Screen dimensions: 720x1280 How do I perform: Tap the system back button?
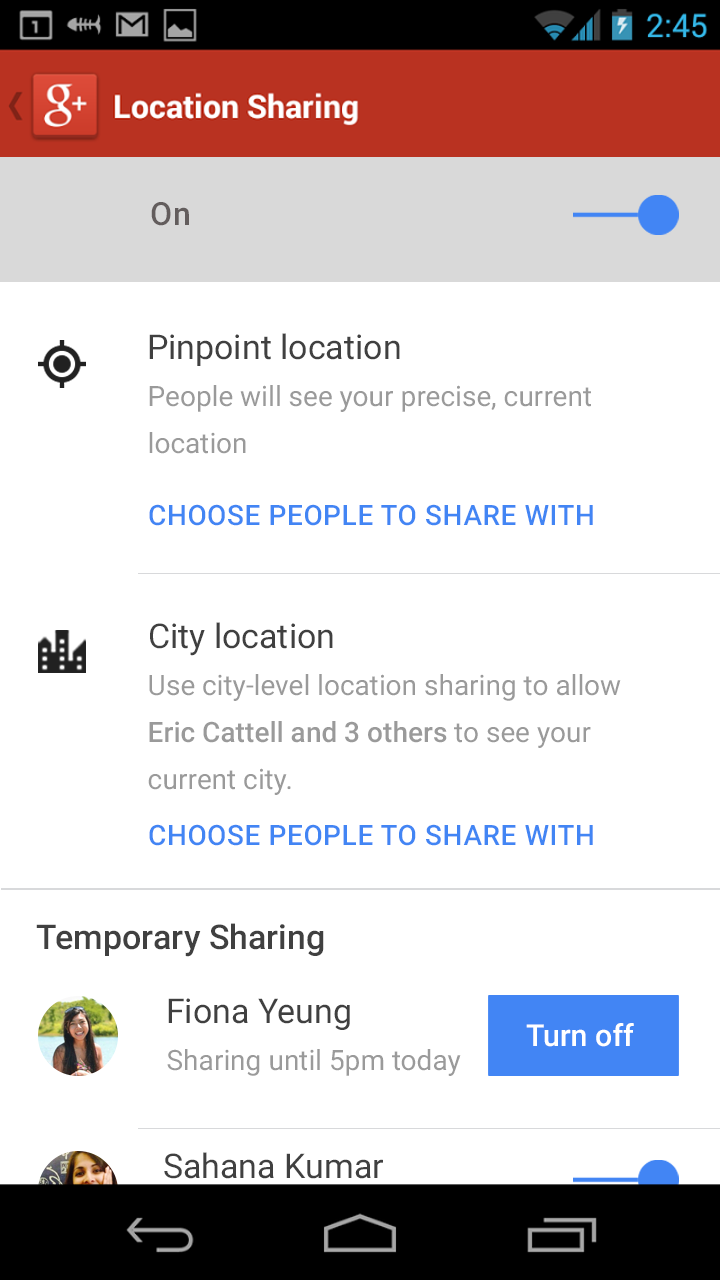tap(160, 1235)
